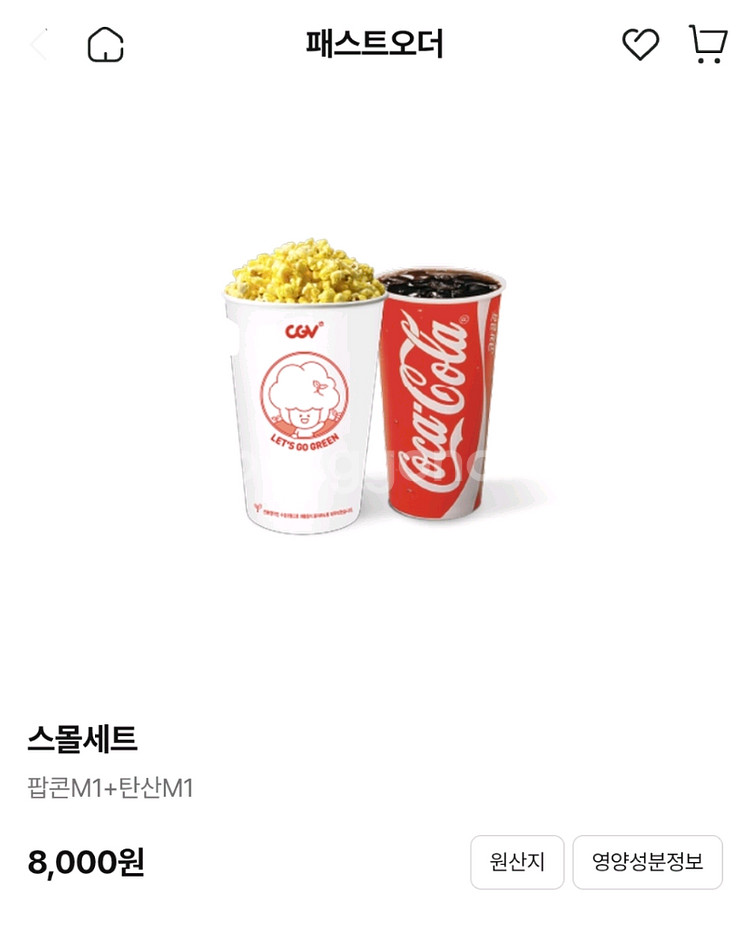Image resolution: width=750 pixels, height=930 pixels.
Task: Open the shopping cart
Action: pyautogui.click(x=707, y=45)
